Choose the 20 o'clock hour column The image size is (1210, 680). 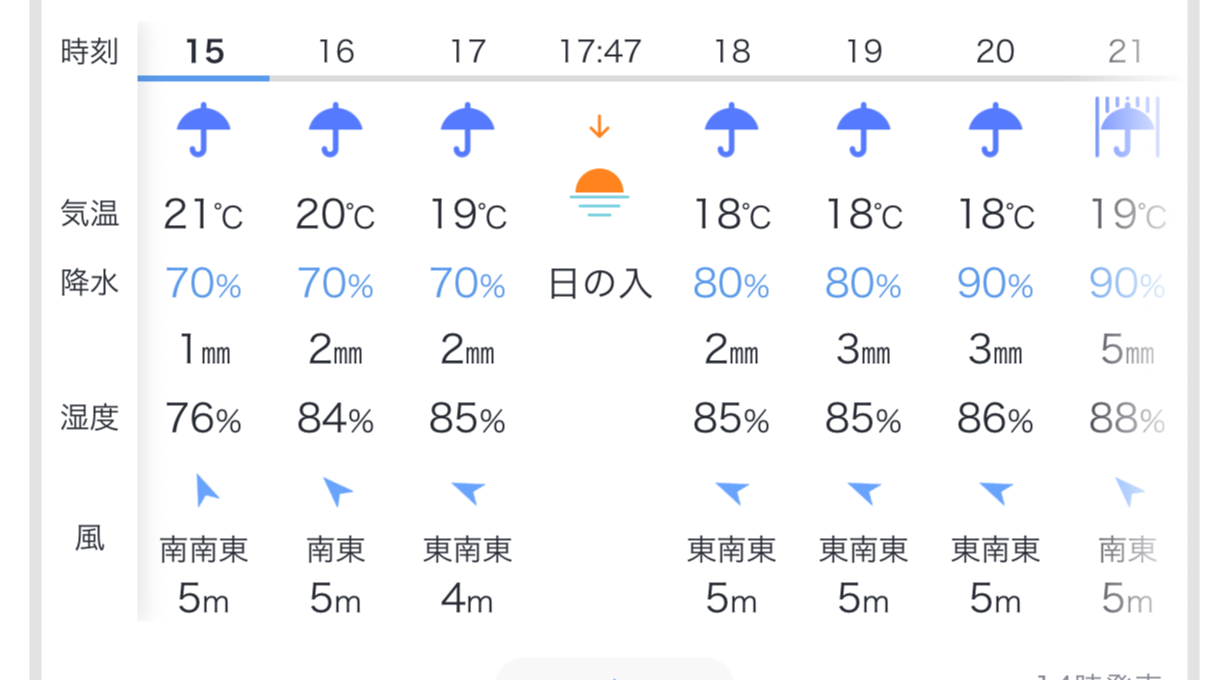995,51
